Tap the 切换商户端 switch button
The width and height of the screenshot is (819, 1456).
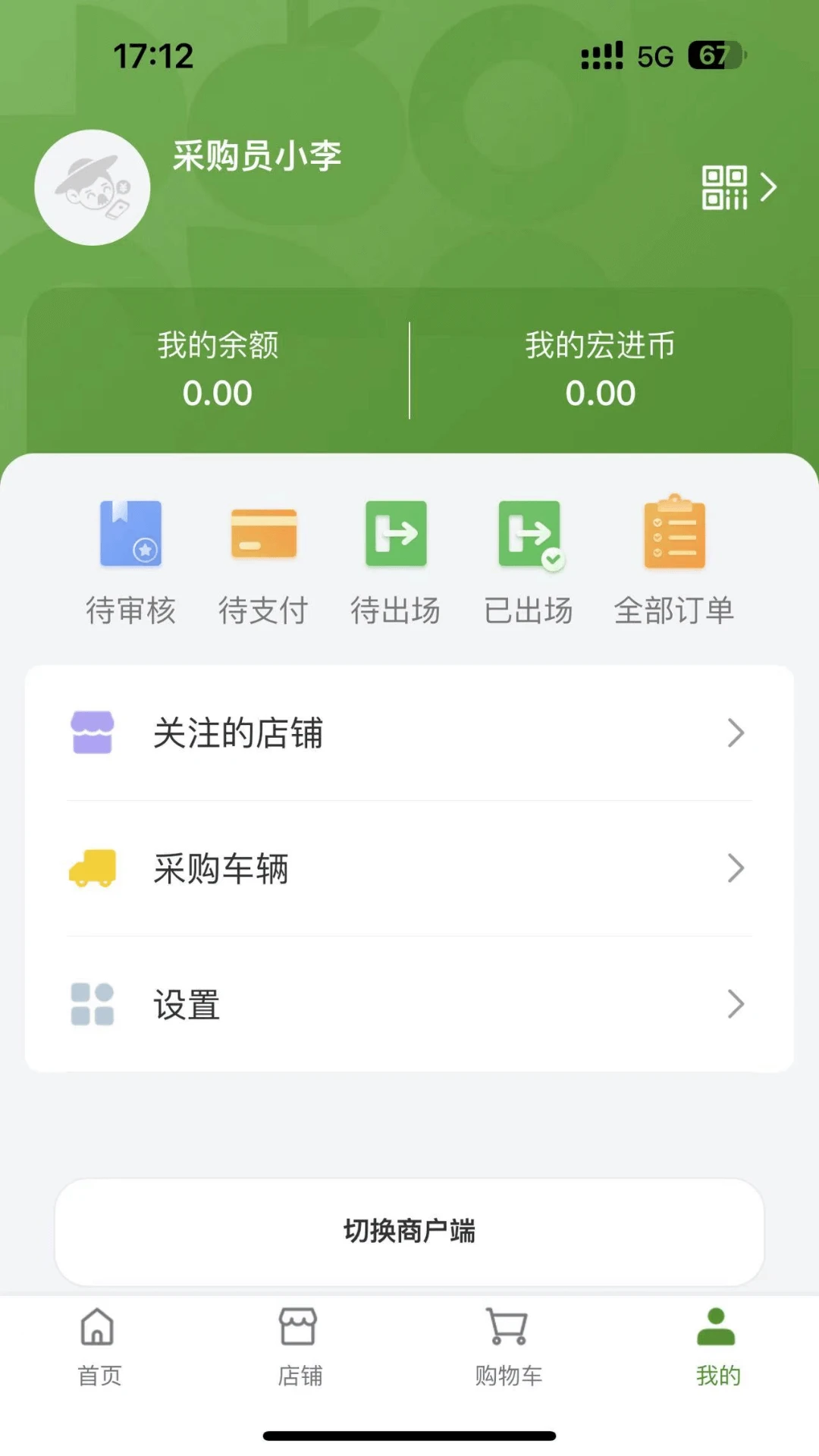[x=409, y=1232]
